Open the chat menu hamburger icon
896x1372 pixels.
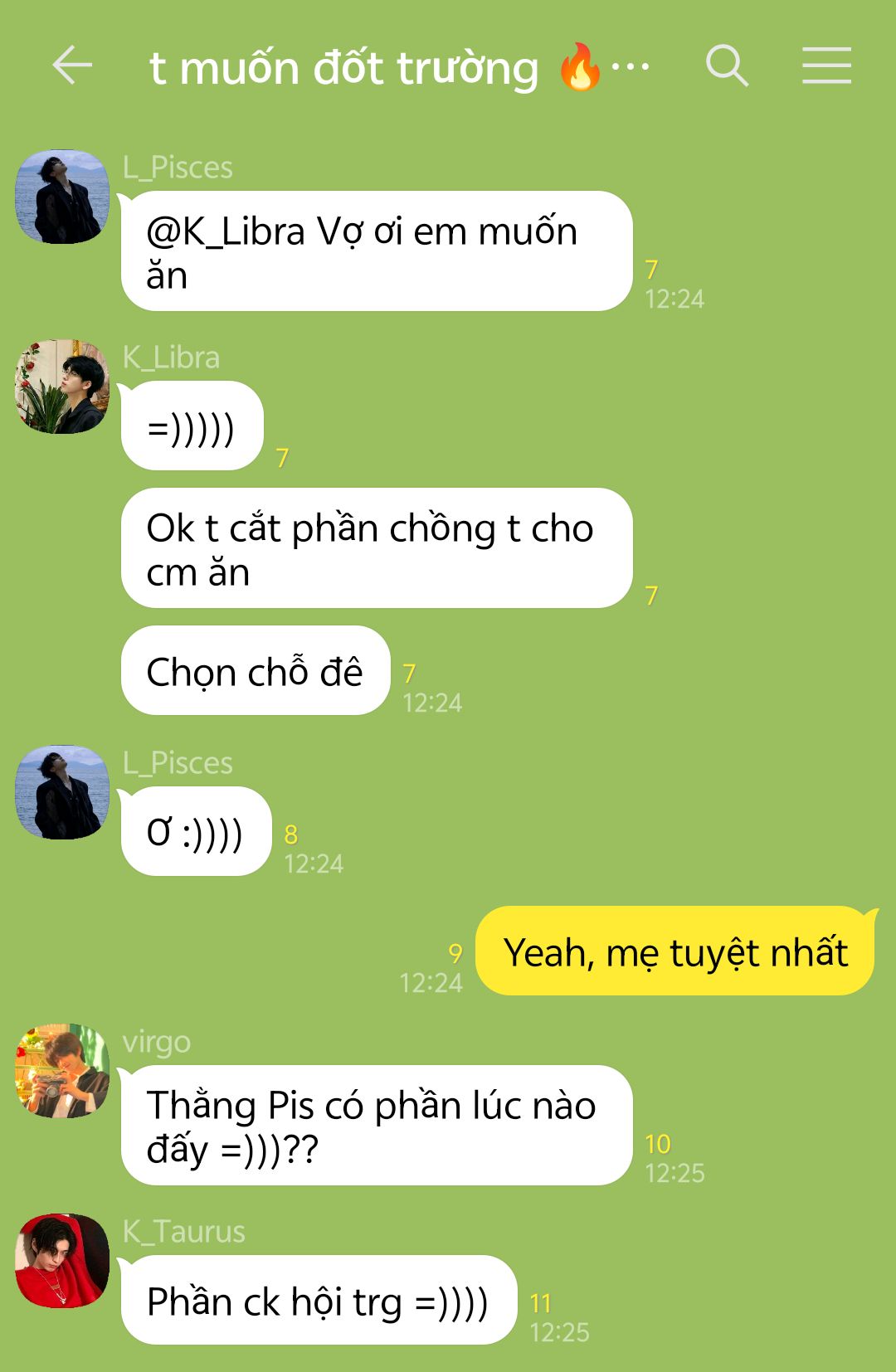[826, 66]
